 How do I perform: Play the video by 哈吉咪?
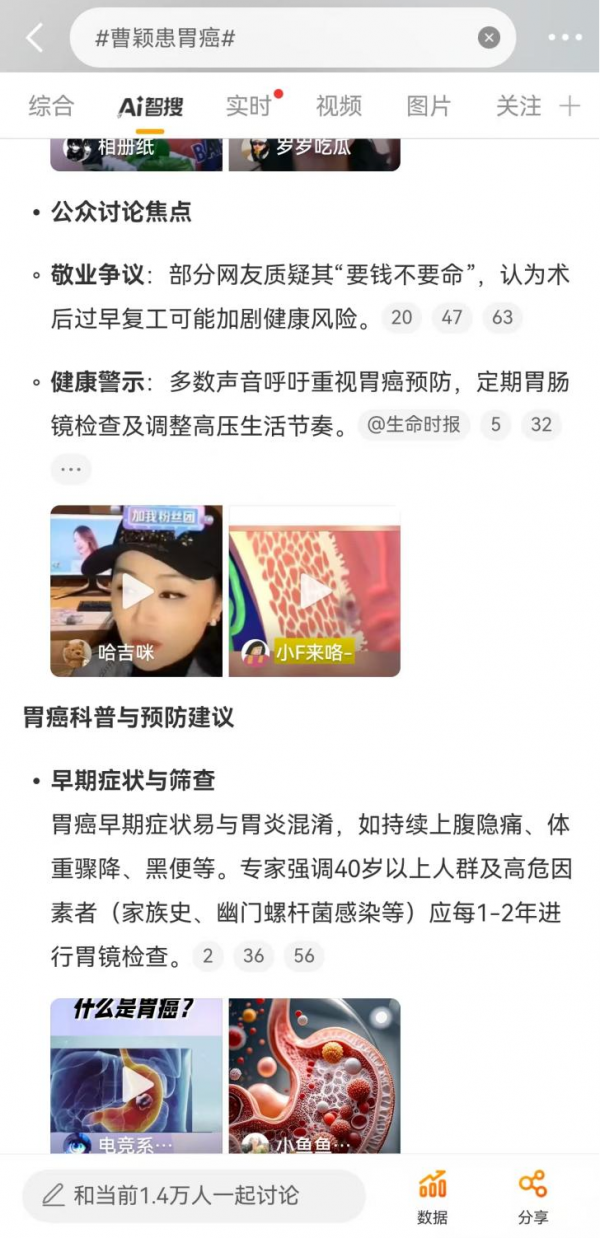pyautogui.click(x=136, y=591)
